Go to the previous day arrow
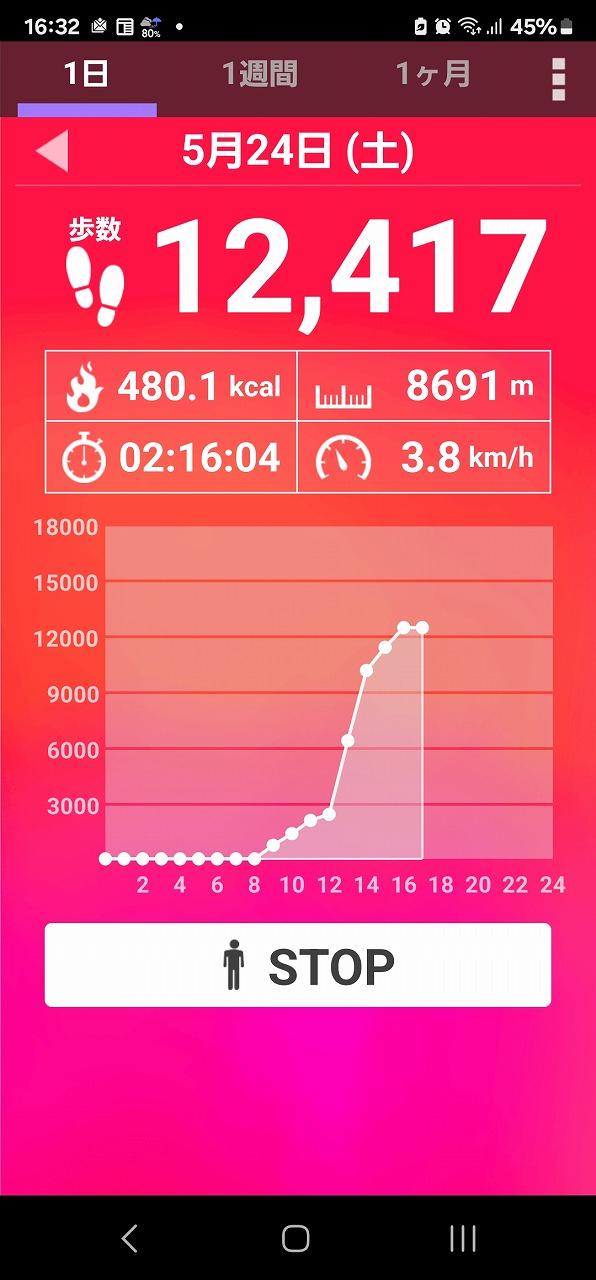 coord(52,152)
